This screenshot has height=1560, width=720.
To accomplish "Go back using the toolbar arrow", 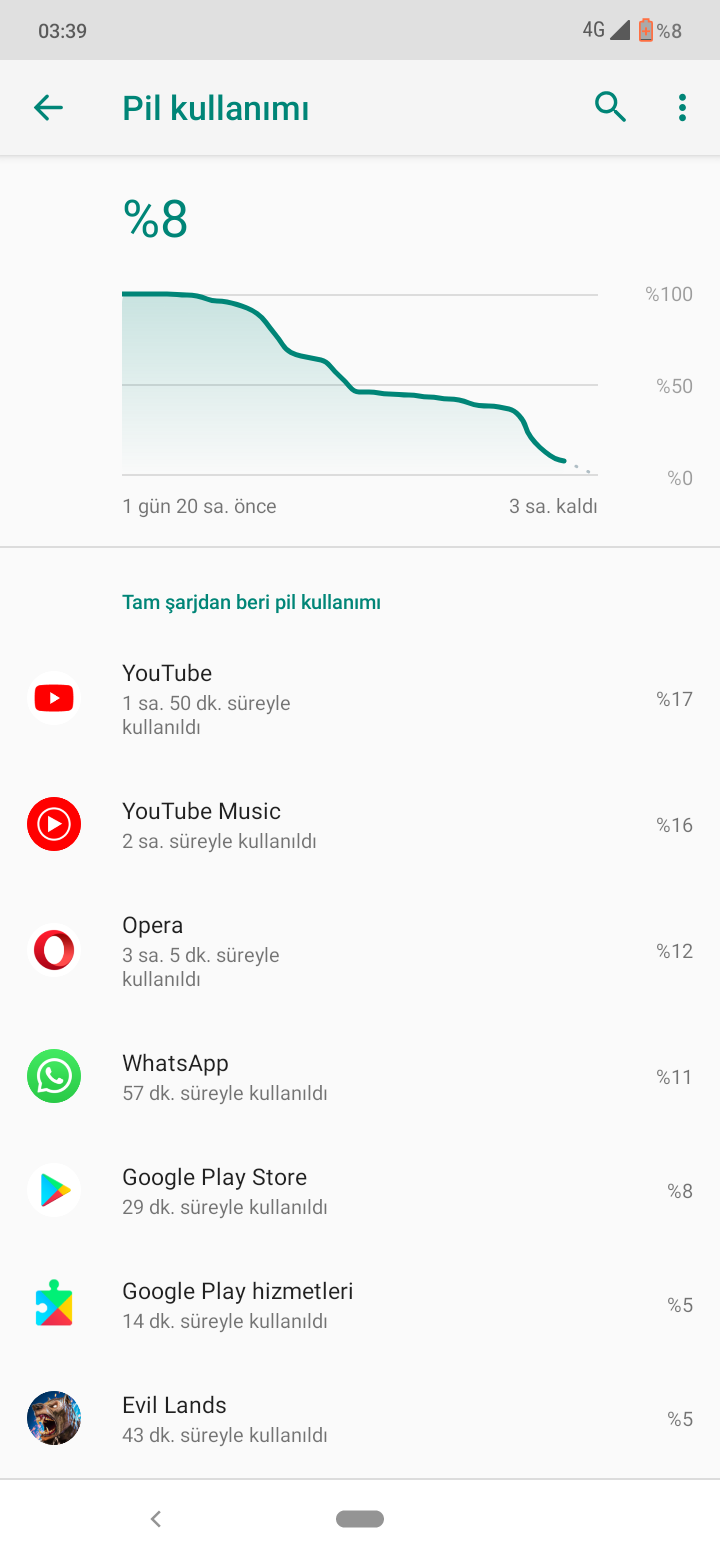I will 48,108.
